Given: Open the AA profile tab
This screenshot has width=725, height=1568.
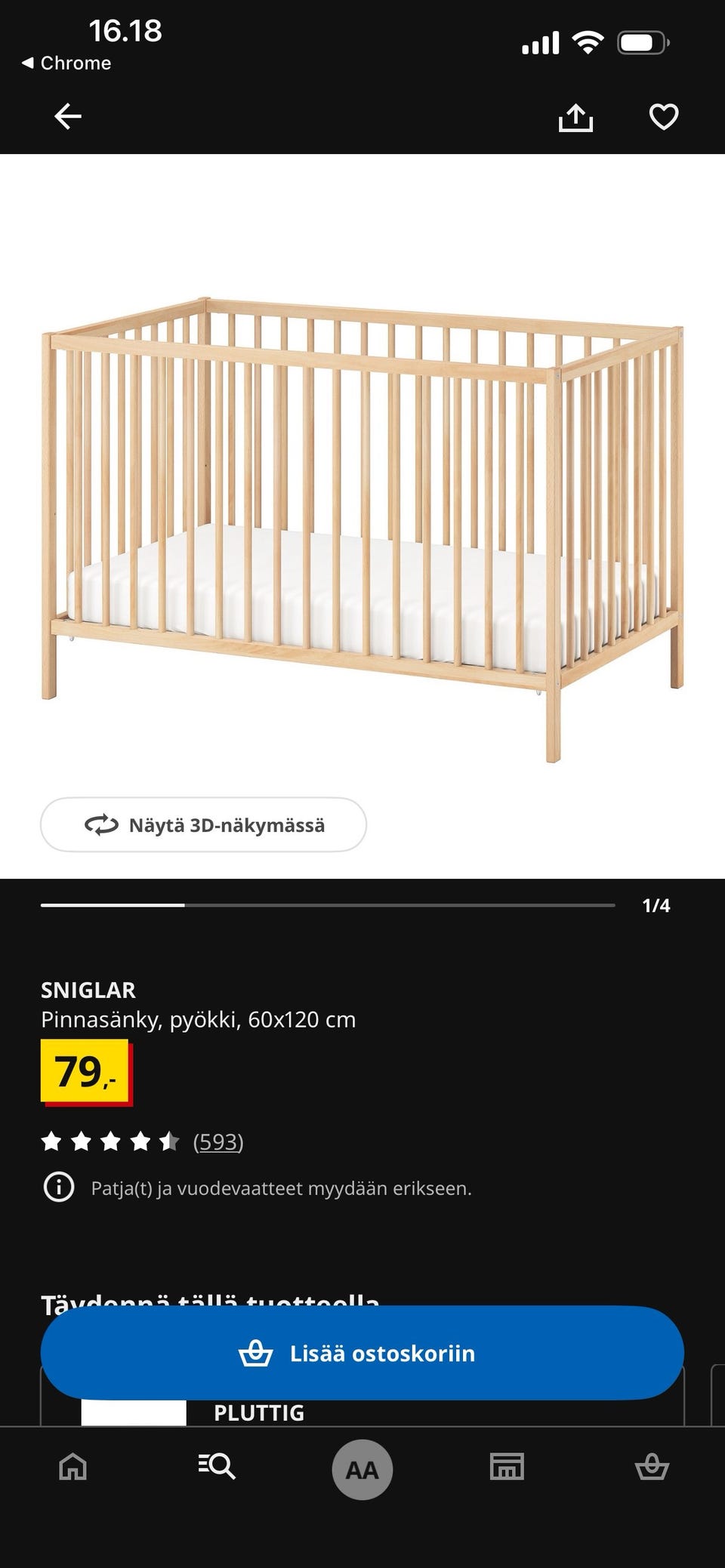Looking at the screenshot, I should tap(362, 1469).
